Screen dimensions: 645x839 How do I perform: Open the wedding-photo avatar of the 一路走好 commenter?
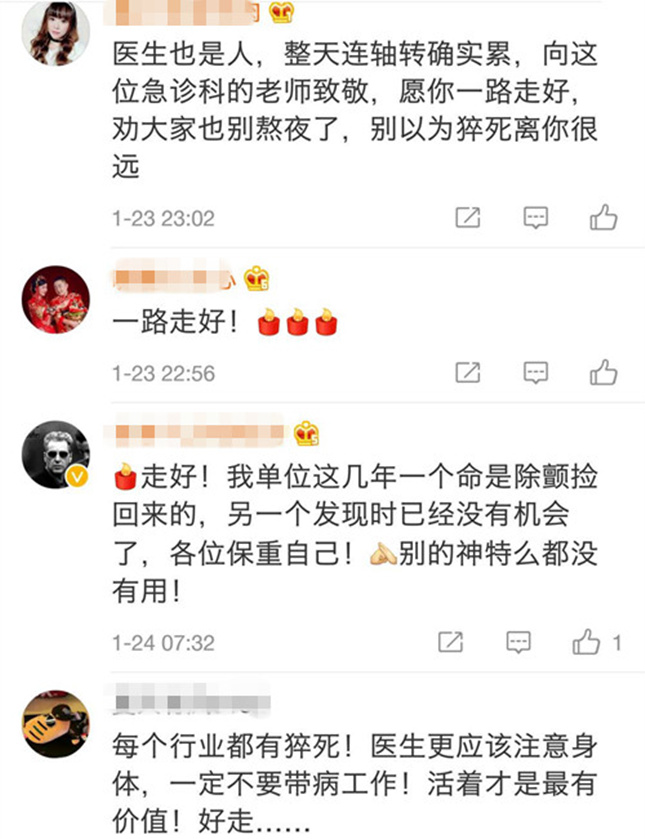pyautogui.click(x=57, y=299)
